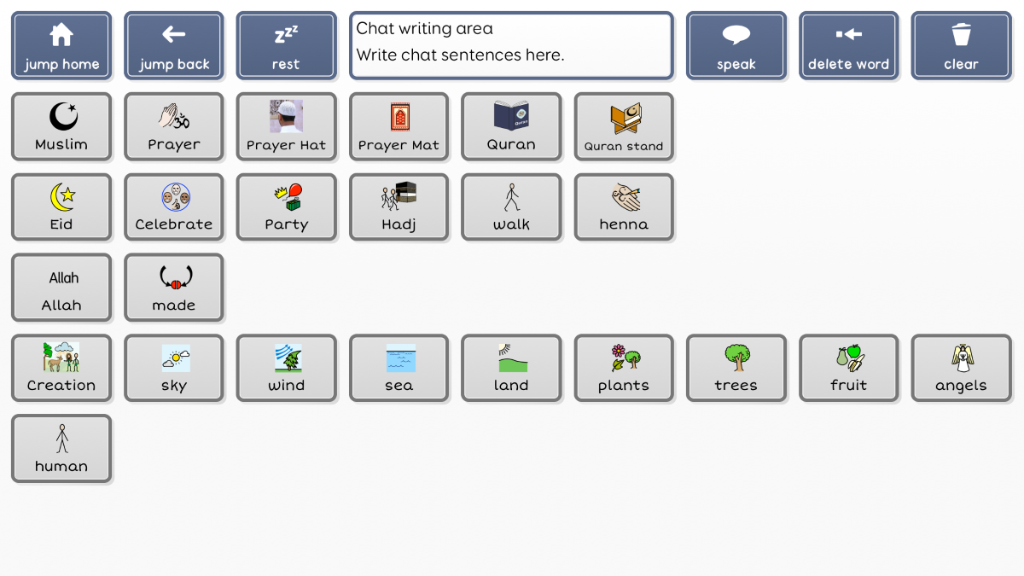Screen dimensions: 1024x576
Task: Choose the Creation tile
Action: [61, 368]
